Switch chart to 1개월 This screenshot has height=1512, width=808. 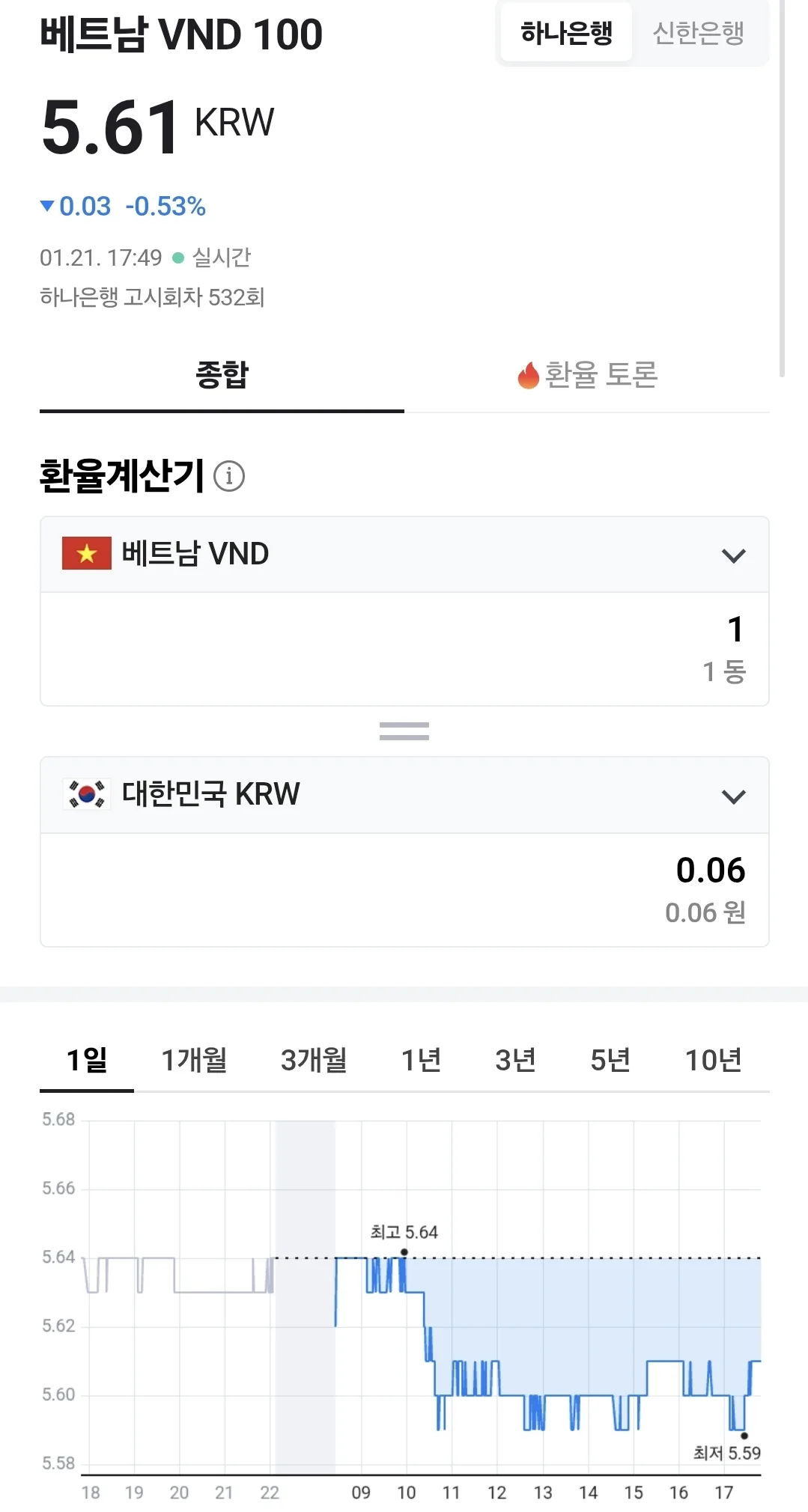pyautogui.click(x=194, y=1060)
